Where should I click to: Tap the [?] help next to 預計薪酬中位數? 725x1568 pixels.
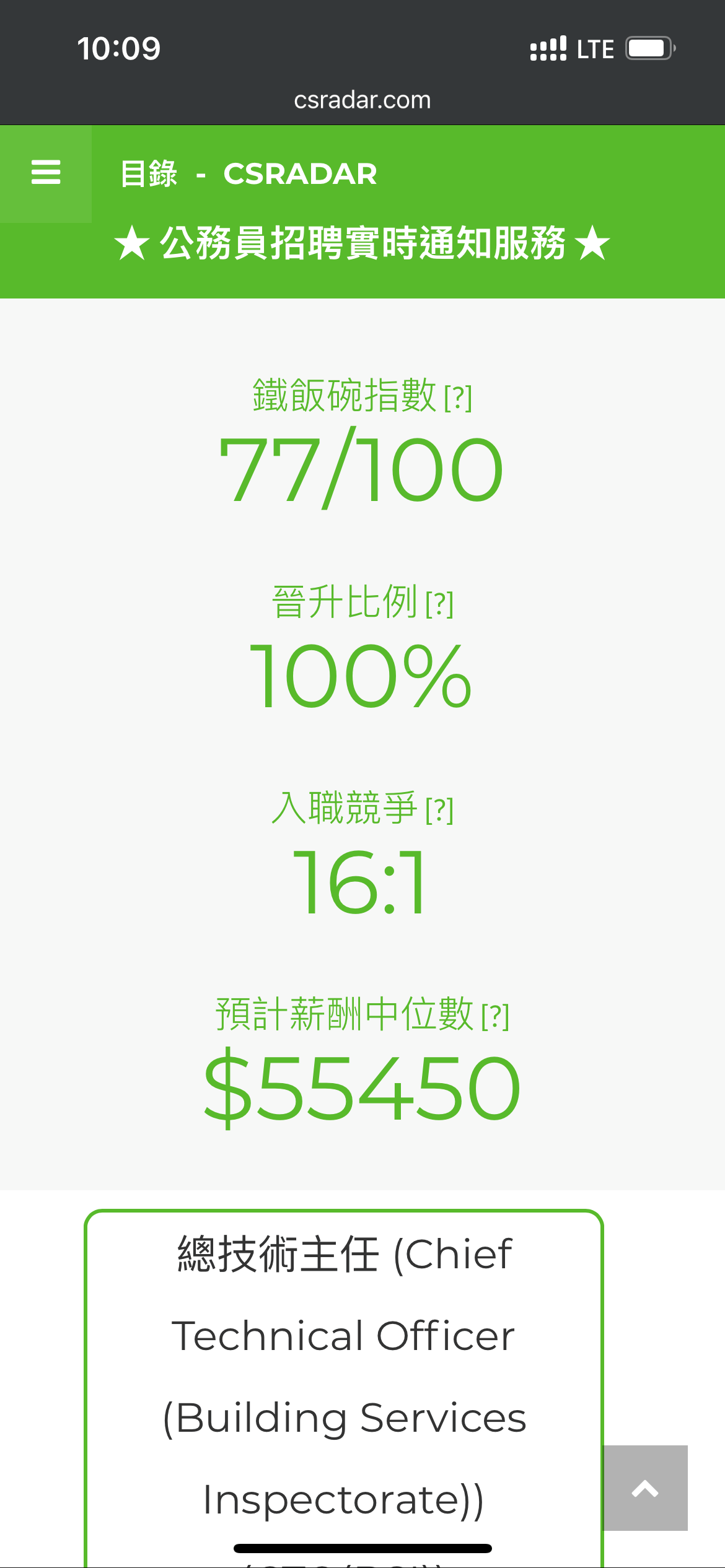(496, 1016)
